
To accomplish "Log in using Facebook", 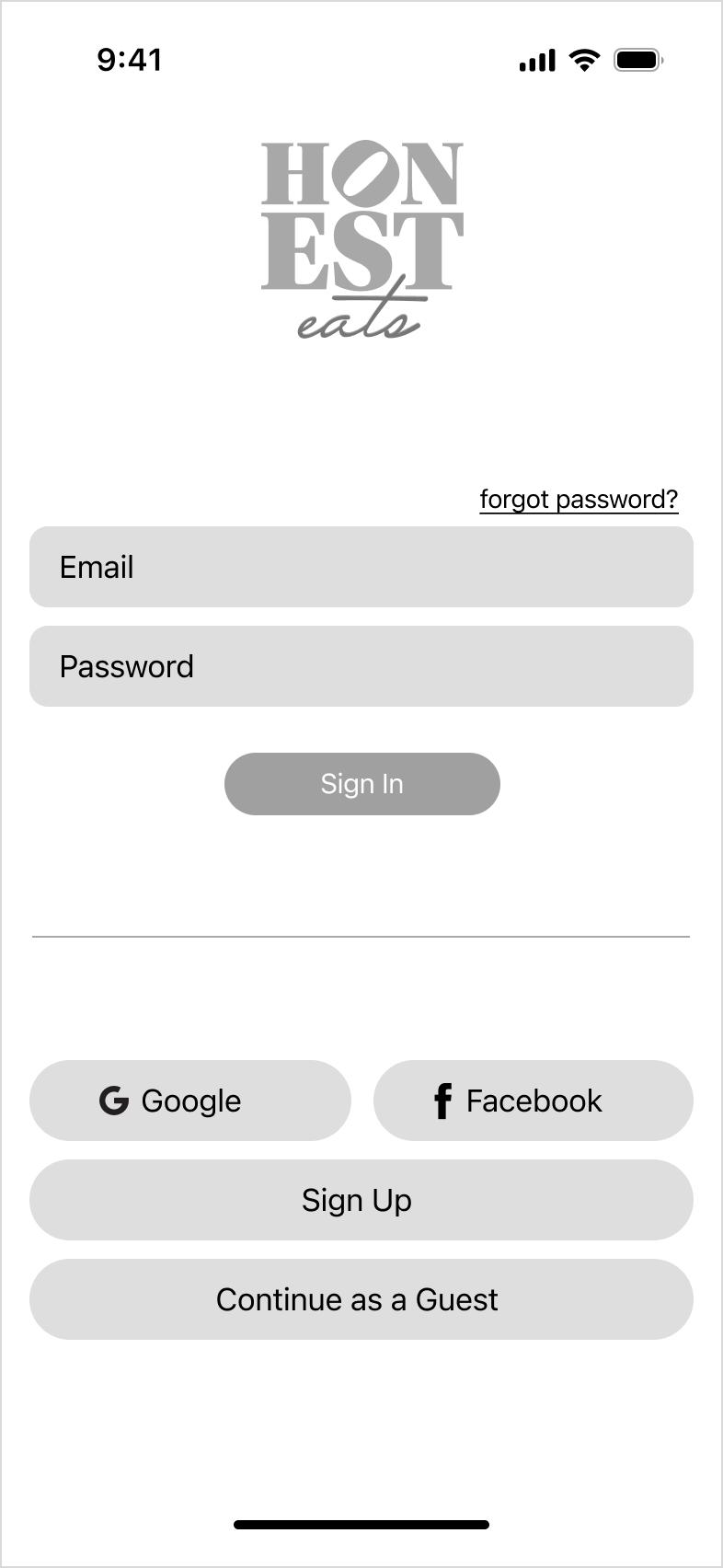I will click(534, 1101).
